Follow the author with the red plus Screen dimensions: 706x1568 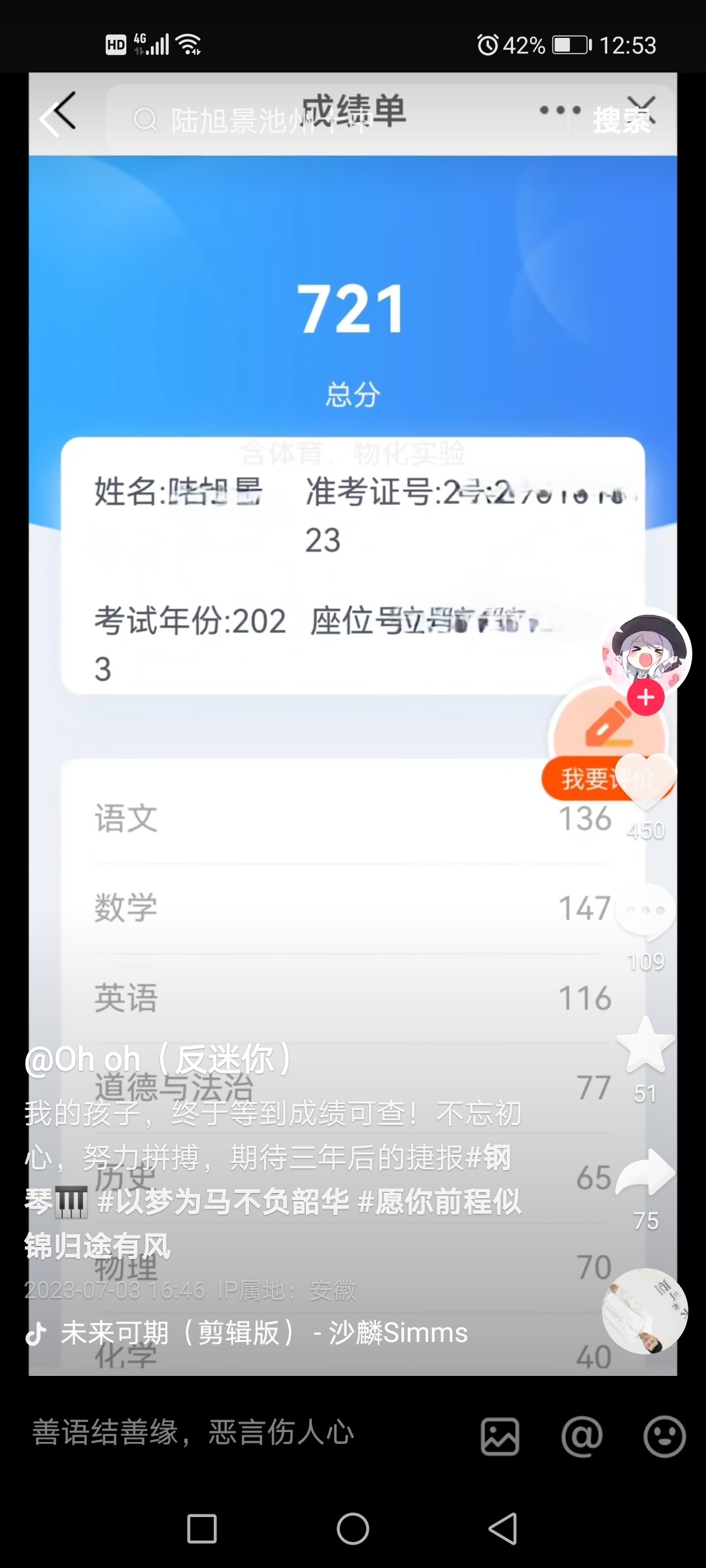coord(646,698)
